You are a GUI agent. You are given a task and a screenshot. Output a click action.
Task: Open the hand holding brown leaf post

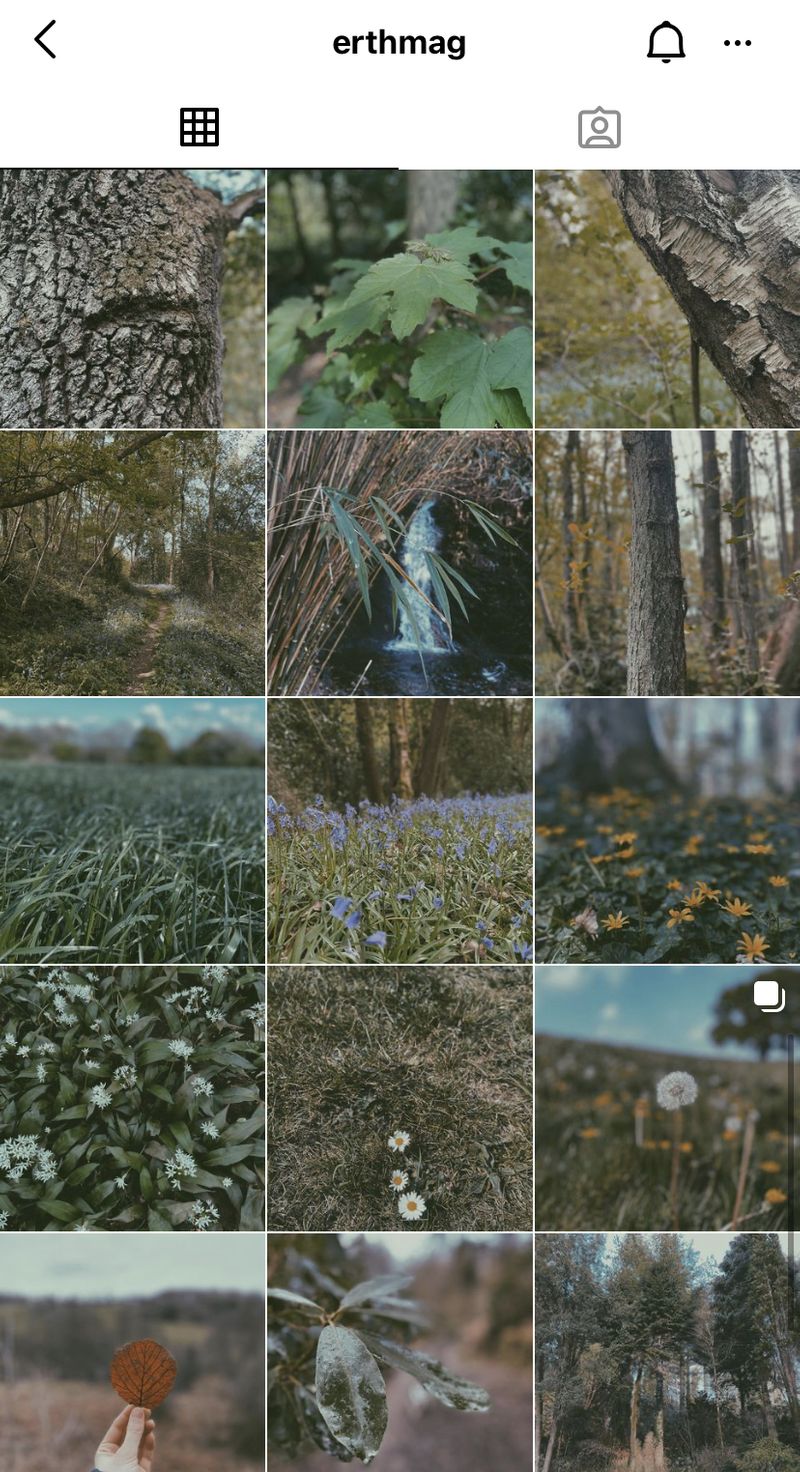coord(132,1352)
